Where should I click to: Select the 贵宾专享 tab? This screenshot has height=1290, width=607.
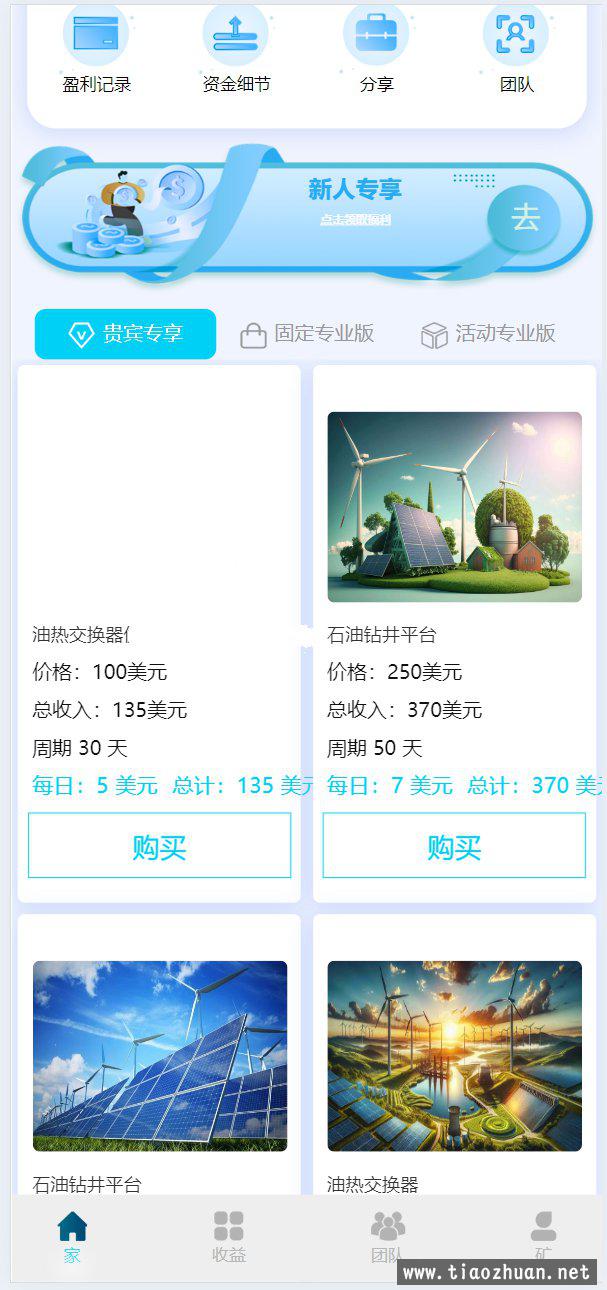pyautogui.click(x=126, y=334)
